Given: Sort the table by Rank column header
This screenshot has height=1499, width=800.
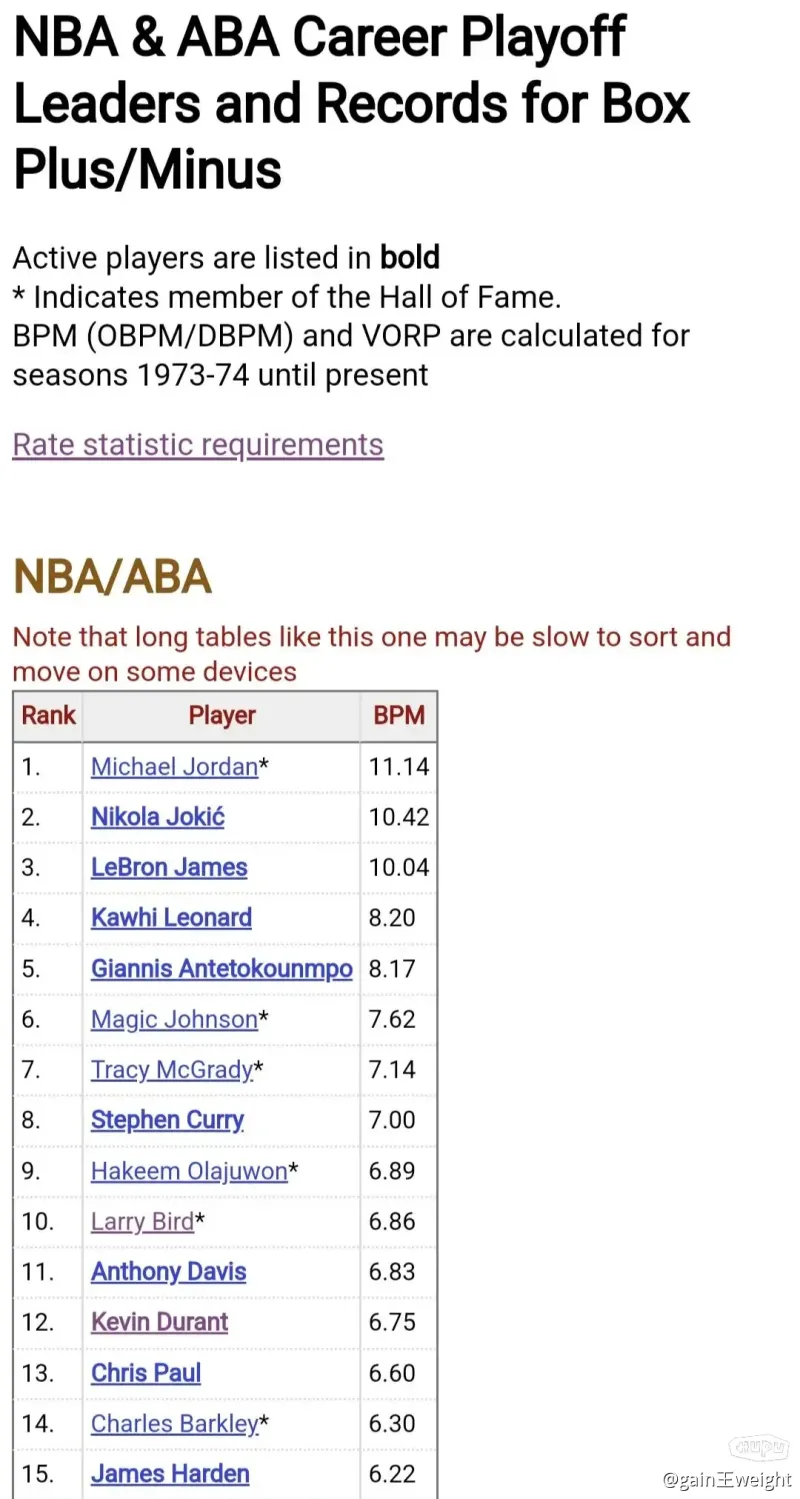Looking at the screenshot, I should click(x=48, y=716).
